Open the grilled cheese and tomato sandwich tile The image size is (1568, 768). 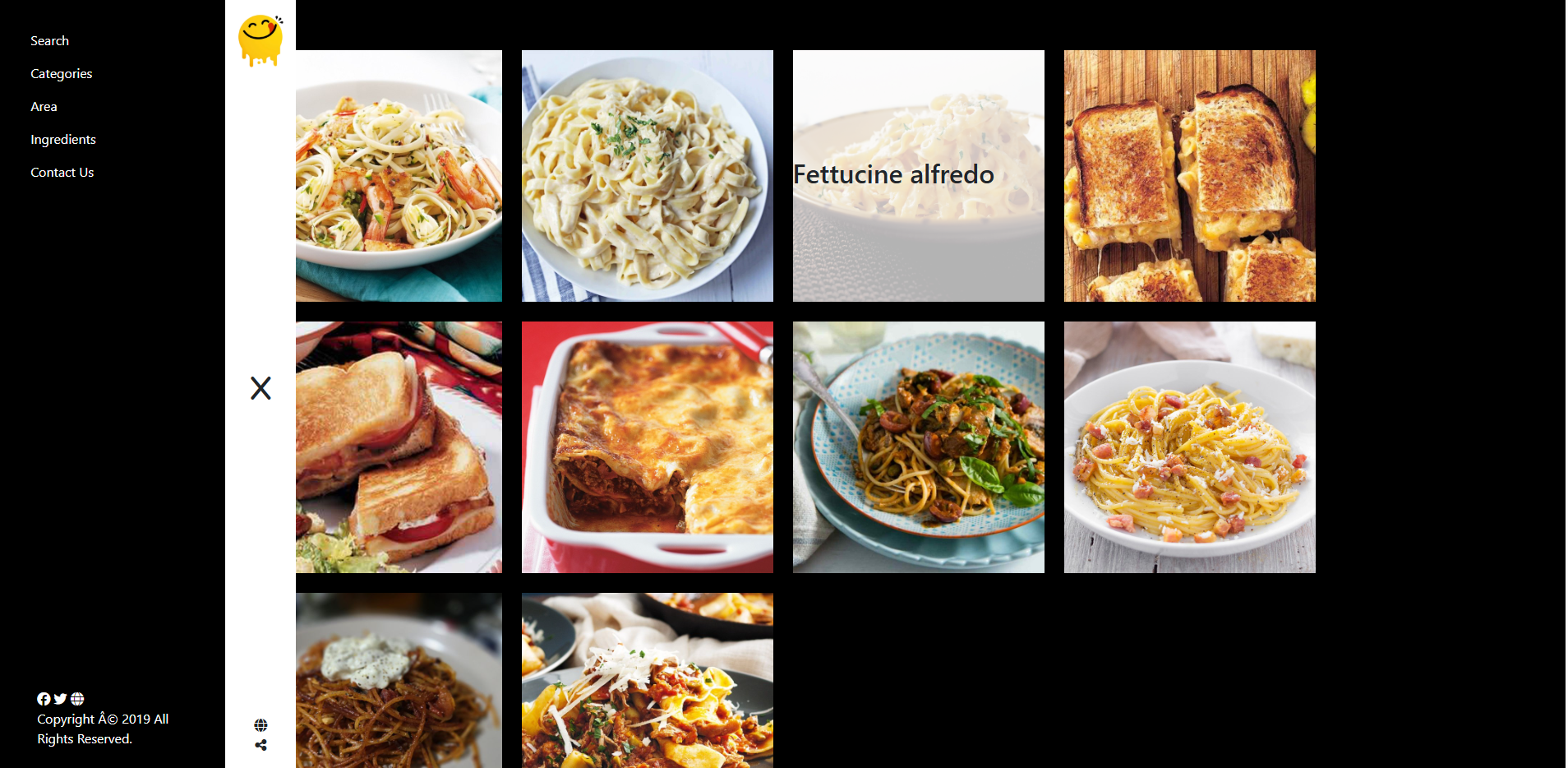[399, 447]
